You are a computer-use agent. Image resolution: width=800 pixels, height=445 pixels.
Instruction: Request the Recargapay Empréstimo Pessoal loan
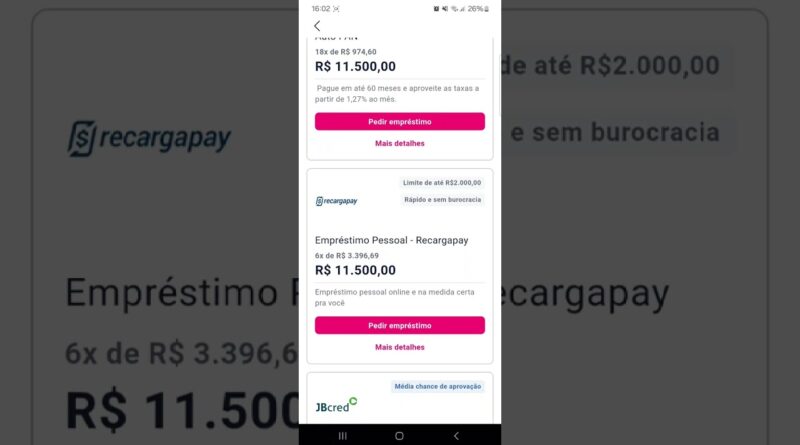point(399,325)
